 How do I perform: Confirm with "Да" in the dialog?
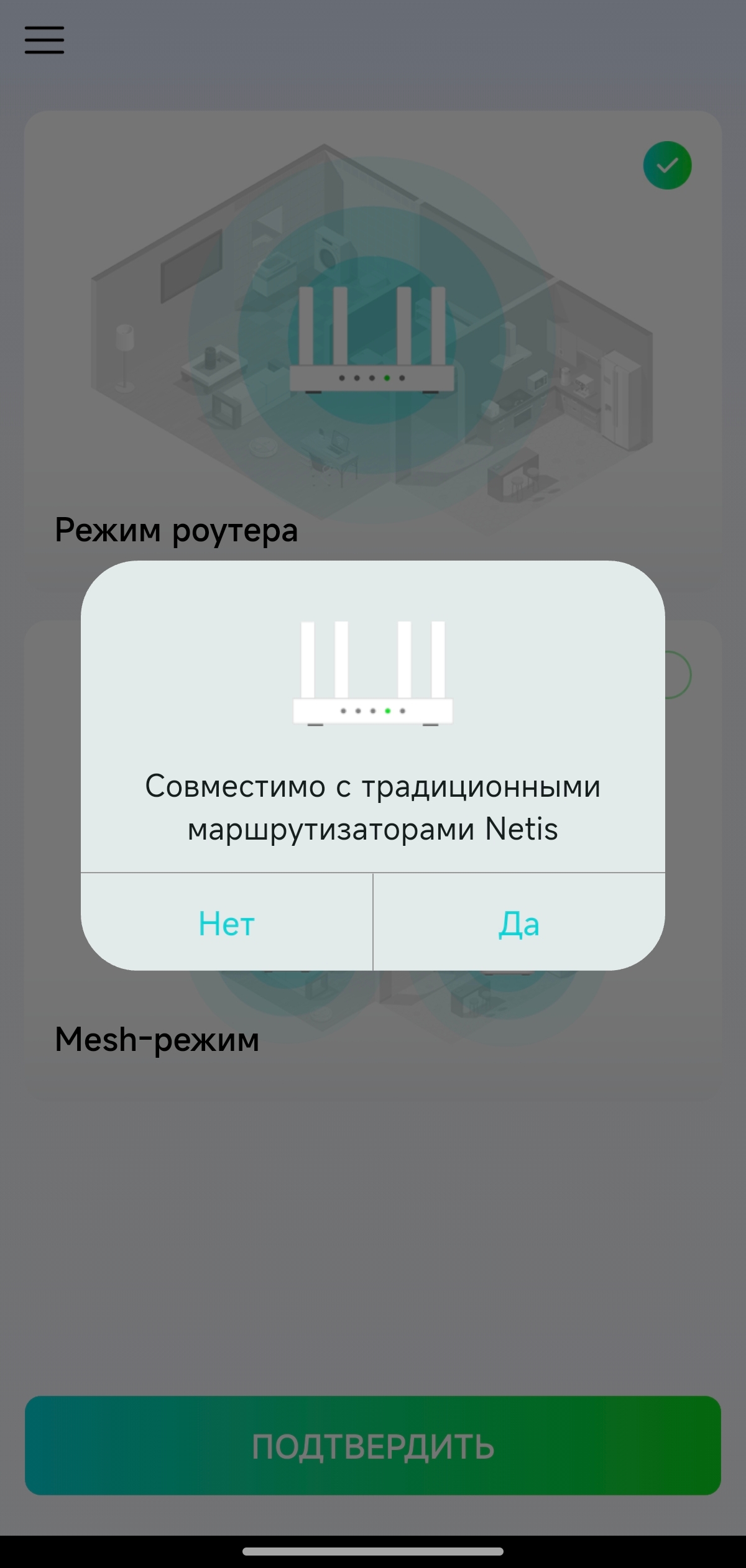coord(518,922)
